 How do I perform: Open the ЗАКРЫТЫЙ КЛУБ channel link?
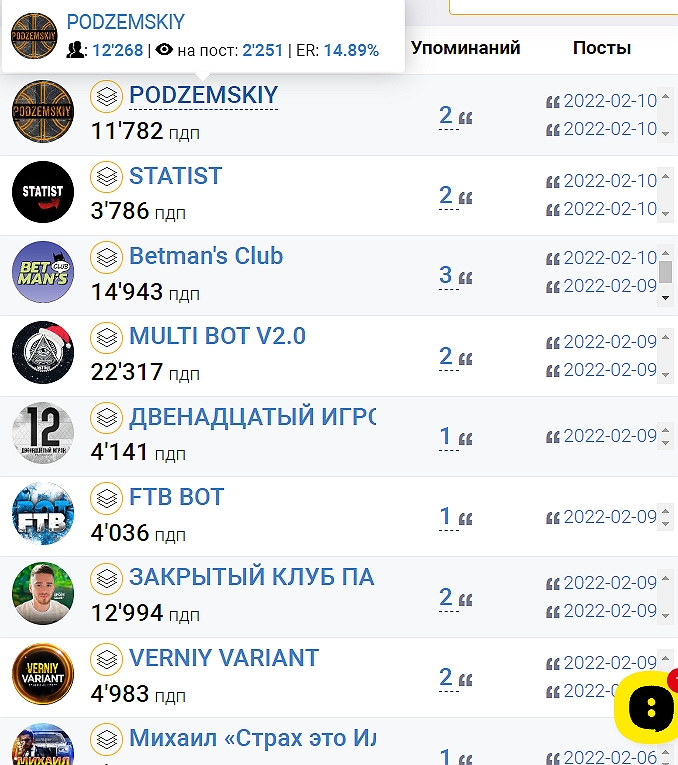click(252, 577)
